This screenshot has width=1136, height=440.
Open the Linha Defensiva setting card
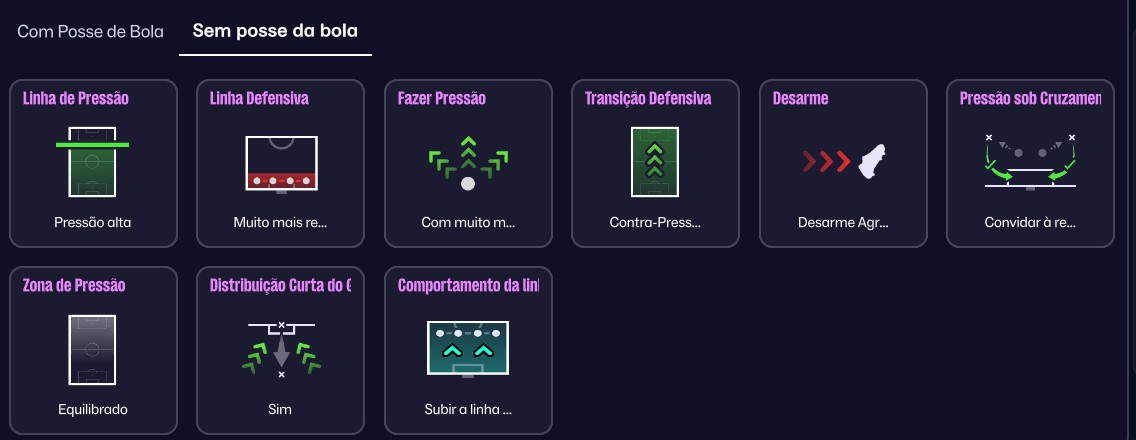coord(280,163)
